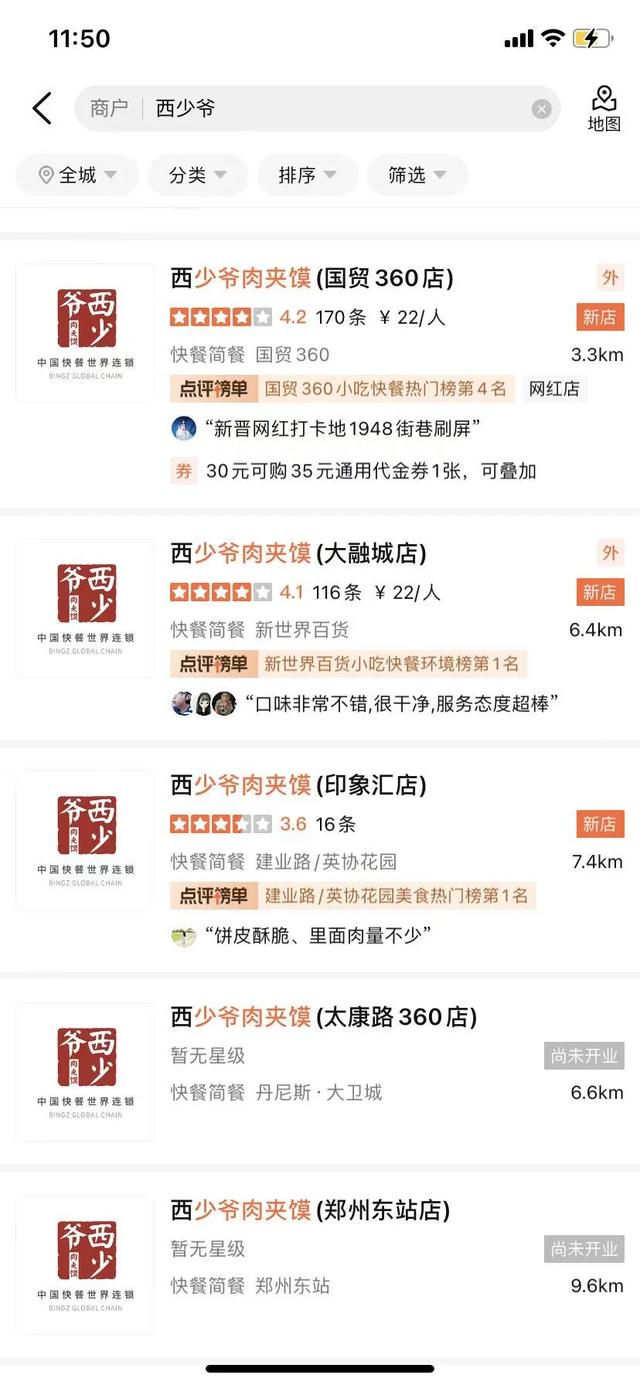The width and height of the screenshot is (640, 1385).
Task: Open the 地图 map view
Action: (x=604, y=109)
